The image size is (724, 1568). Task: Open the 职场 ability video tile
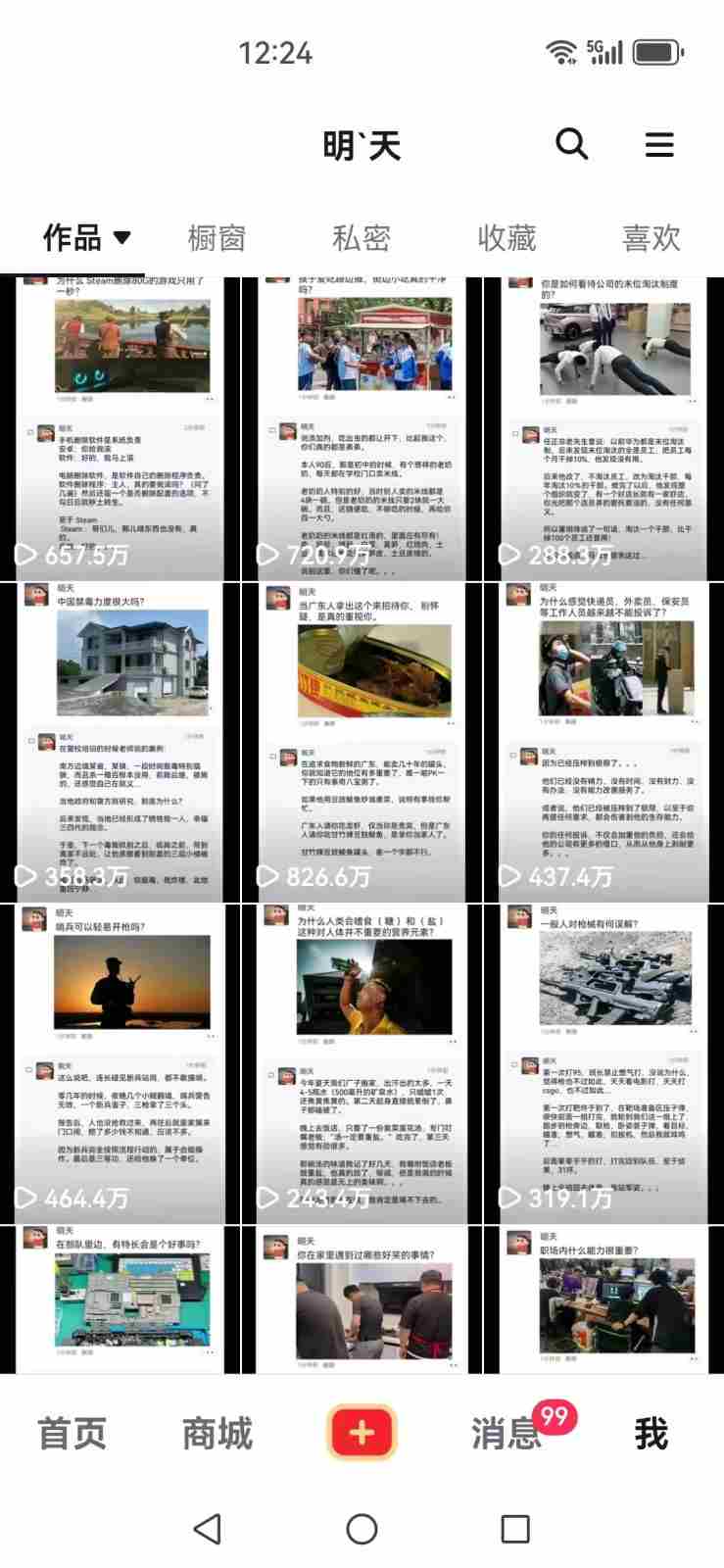pyautogui.click(x=603, y=1299)
